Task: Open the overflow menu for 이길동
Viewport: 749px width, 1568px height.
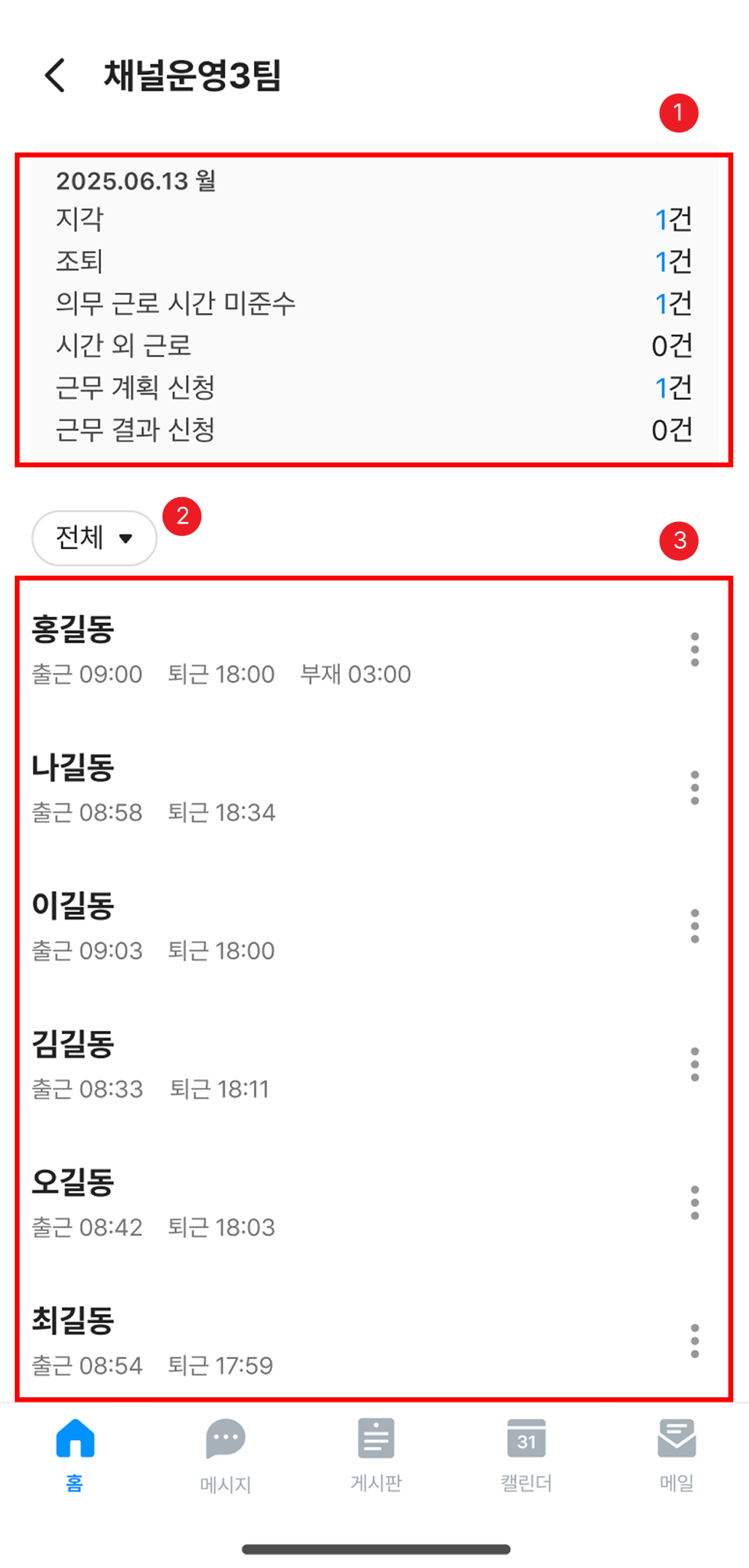Action: (x=694, y=926)
